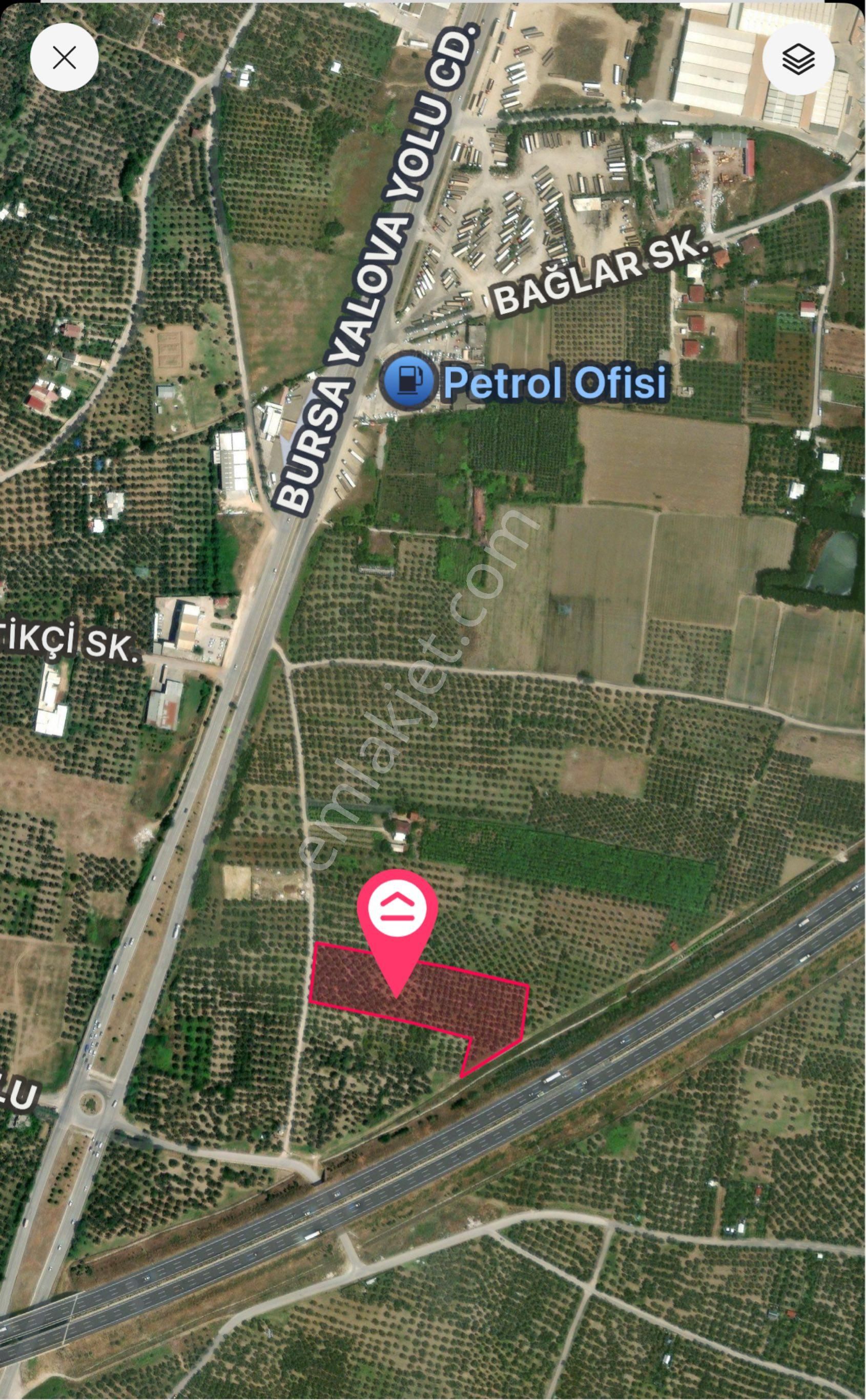Screen dimensions: 866x1400
Task: Select the Petrol Ofisi gas station marker
Action: [x=408, y=380]
